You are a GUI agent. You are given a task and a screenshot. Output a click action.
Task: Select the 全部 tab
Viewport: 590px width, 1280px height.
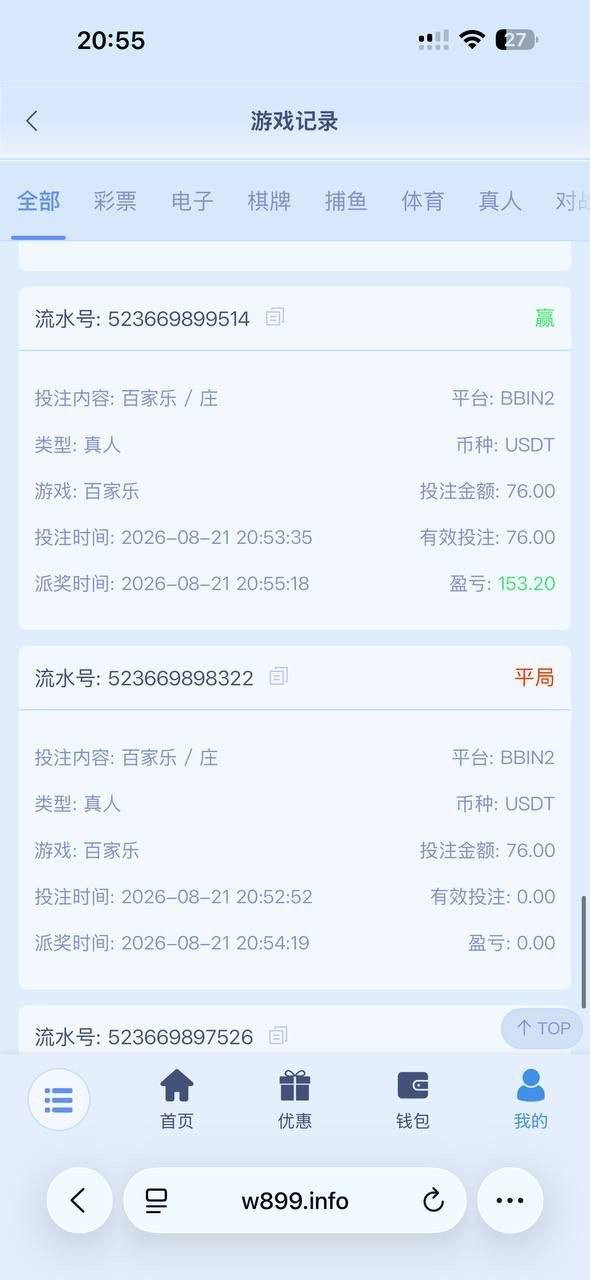tap(38, 201)
